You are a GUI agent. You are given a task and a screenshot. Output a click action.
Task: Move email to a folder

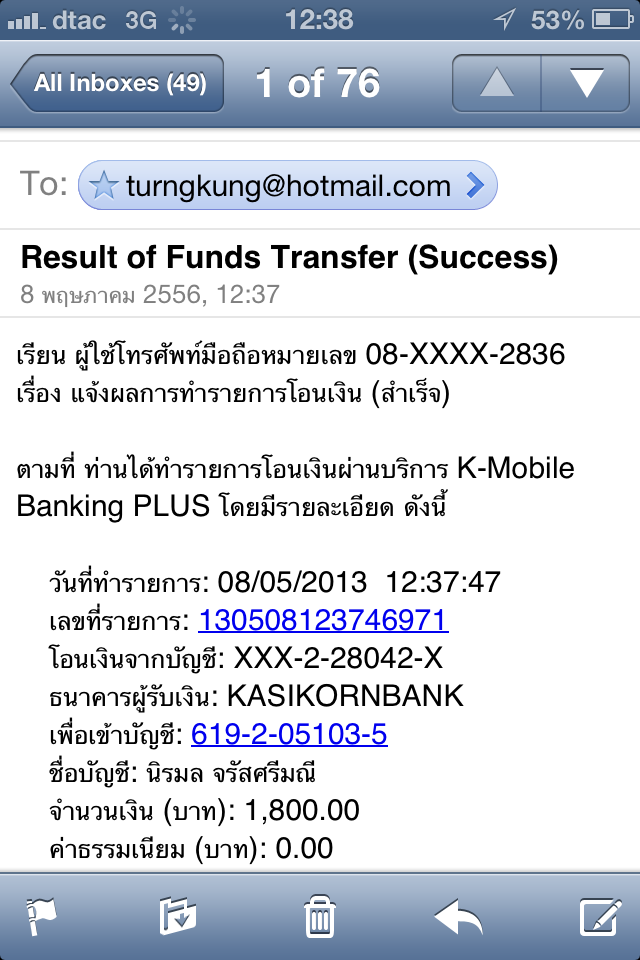click(179, 915)
